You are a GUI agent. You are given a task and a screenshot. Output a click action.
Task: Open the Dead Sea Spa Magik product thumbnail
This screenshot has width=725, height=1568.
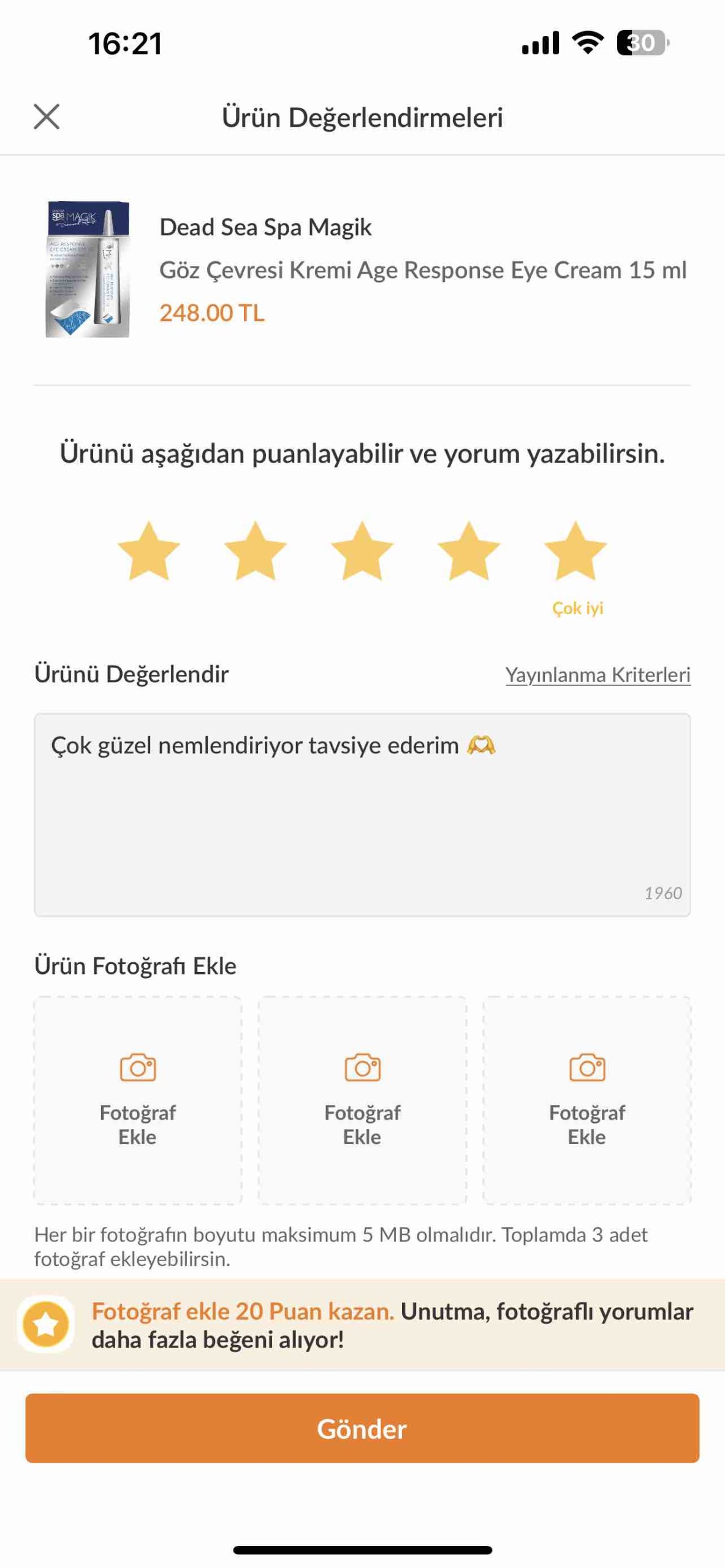coord(88,269)
